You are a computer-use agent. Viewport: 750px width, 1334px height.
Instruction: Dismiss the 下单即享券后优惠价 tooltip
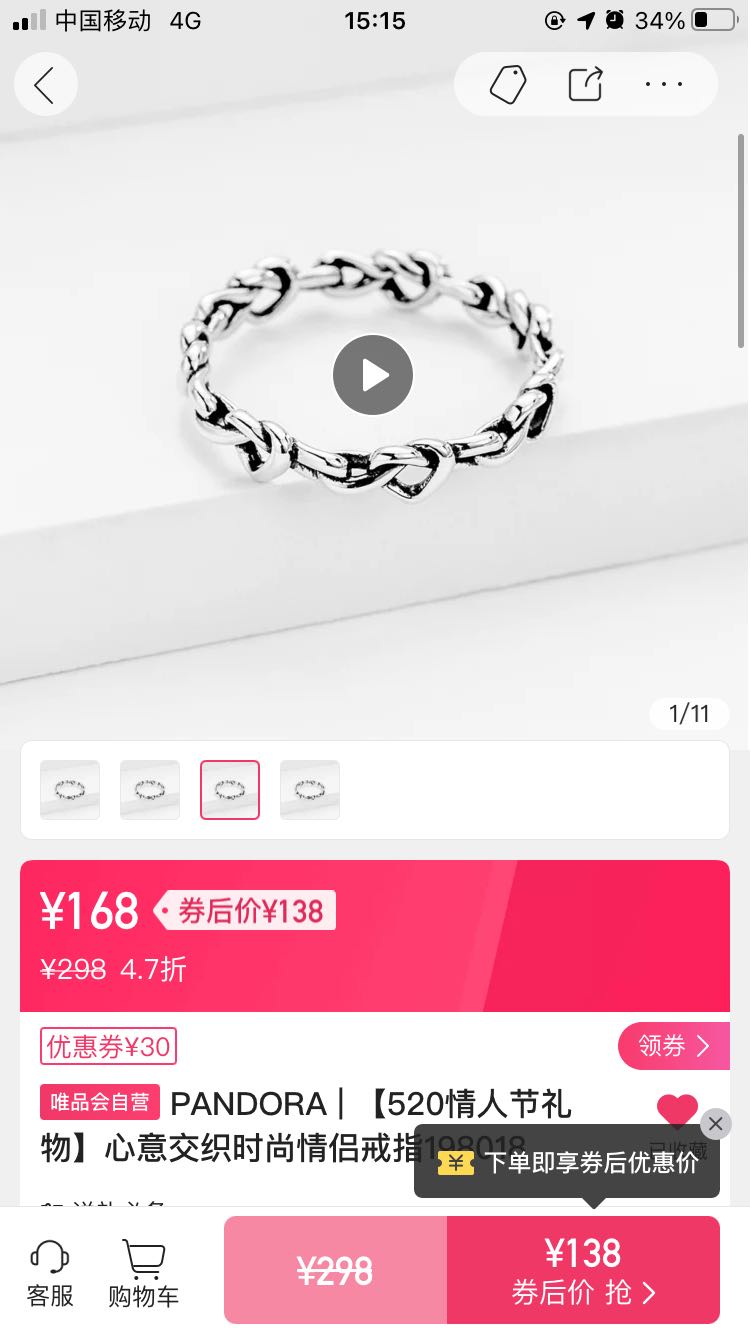715,1124
